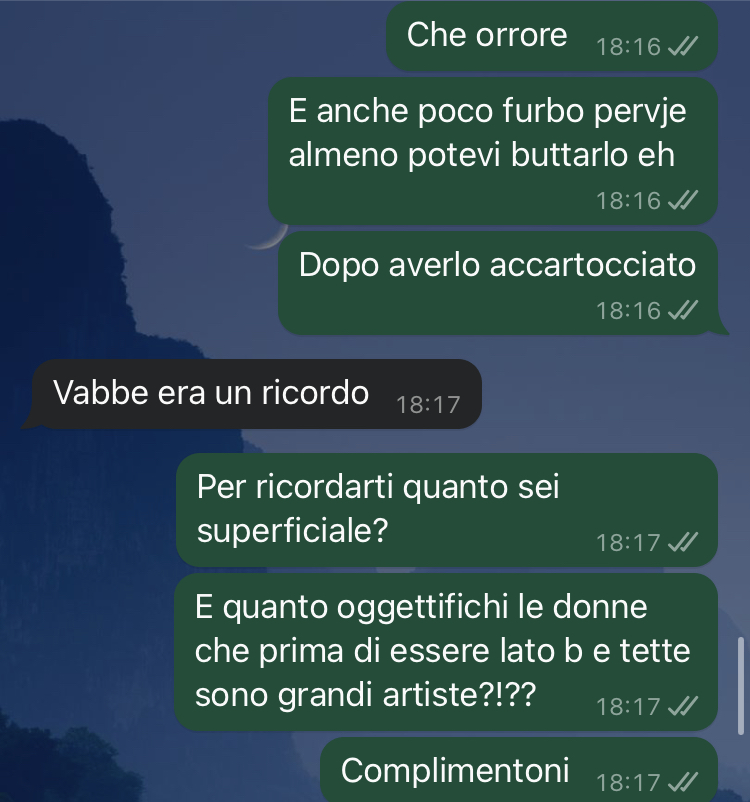The height and width of the screenshot is (802, 750).
Task: Tap the message about "oggettifichi le donne"
Action: point(446,652)
